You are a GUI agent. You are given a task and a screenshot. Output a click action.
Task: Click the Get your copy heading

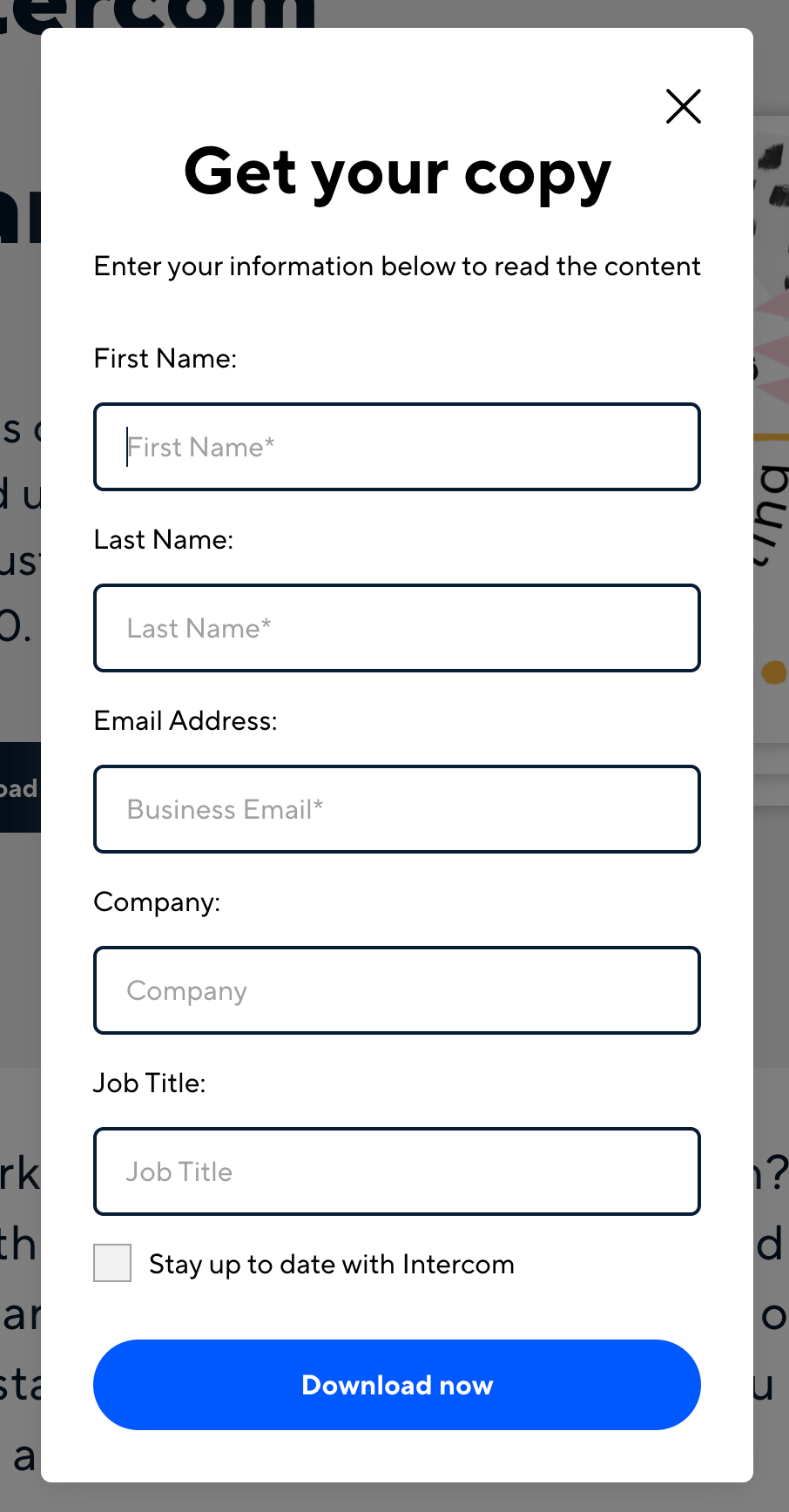396,173
